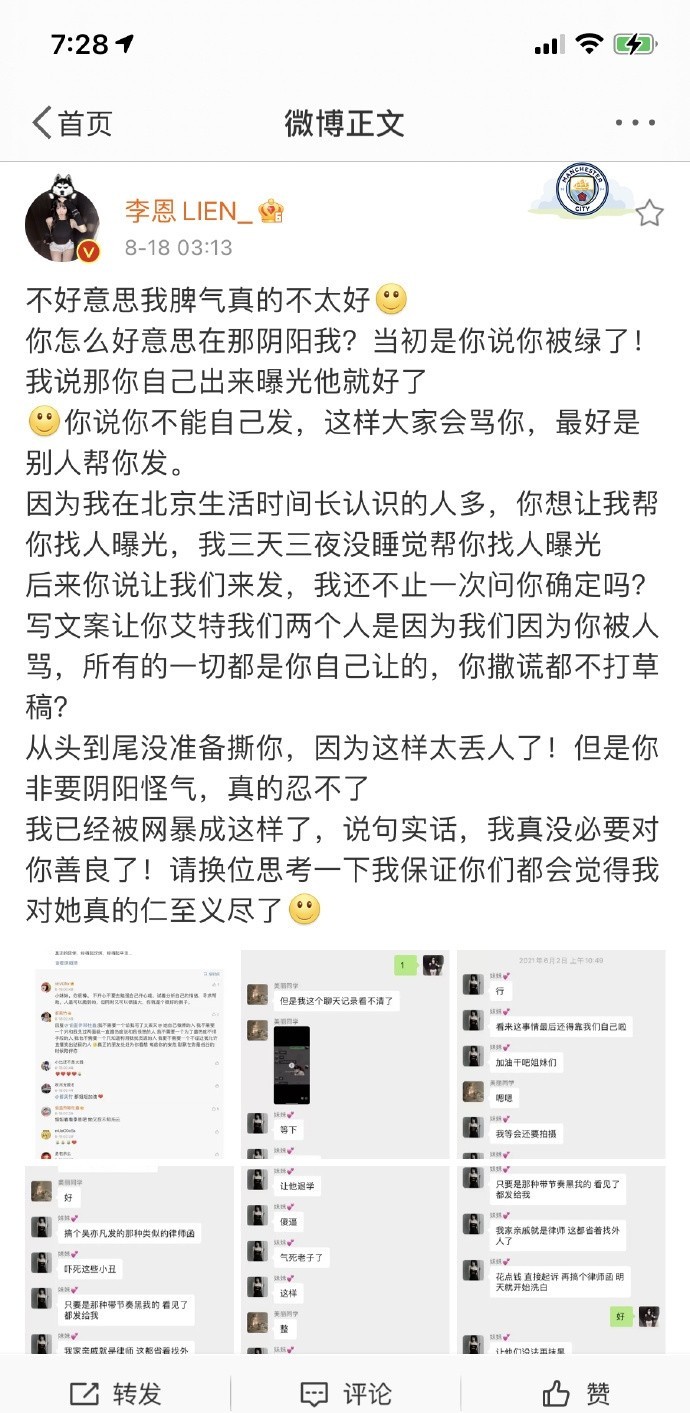The width and height of the screenshot is (690, 1413).
Task: View the sixth image with 花点钱 直接起诉 chat
Action: point(561,1260)
